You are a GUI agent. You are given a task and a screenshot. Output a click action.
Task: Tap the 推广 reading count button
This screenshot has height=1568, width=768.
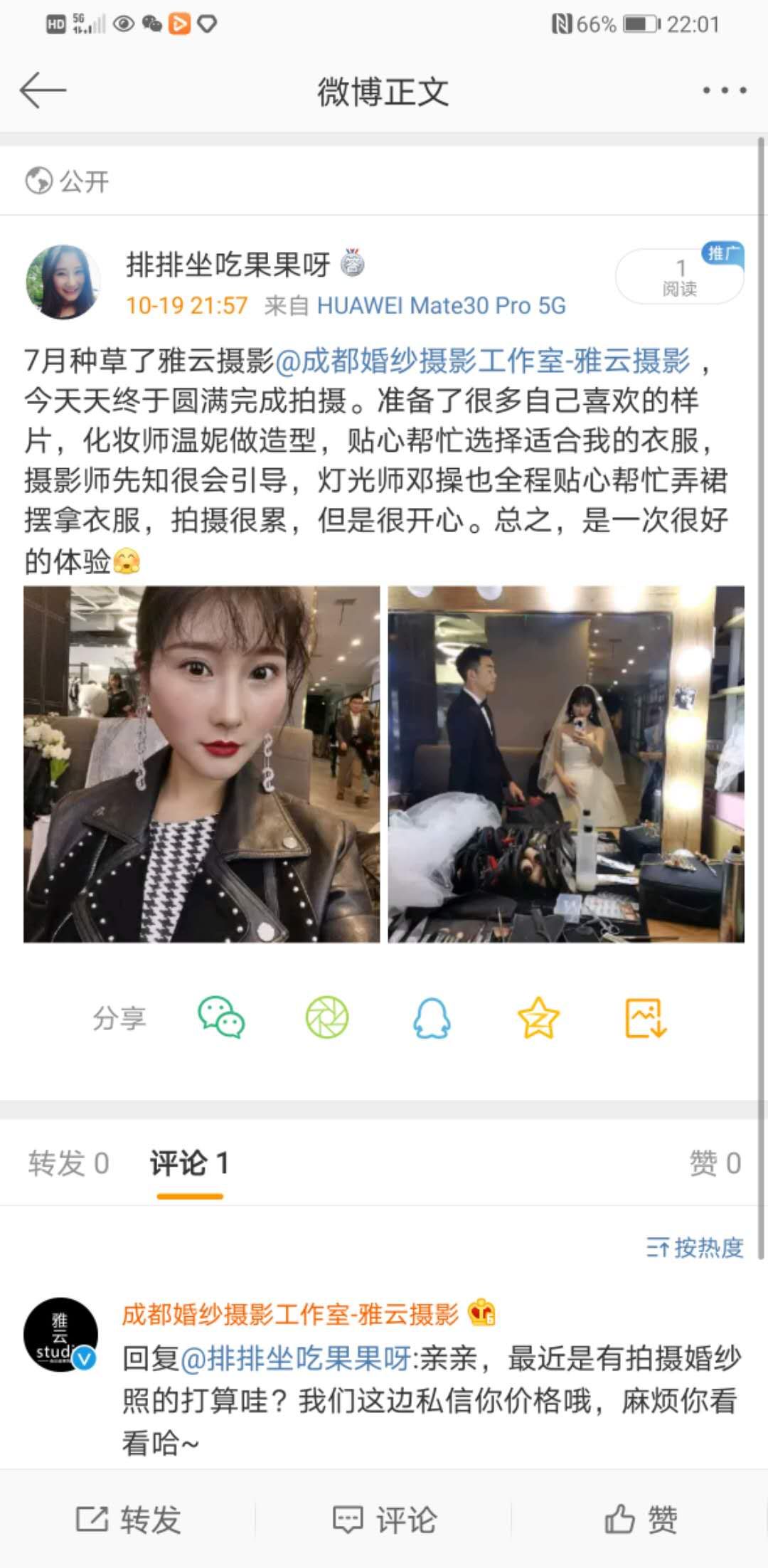tap(679, 276)
